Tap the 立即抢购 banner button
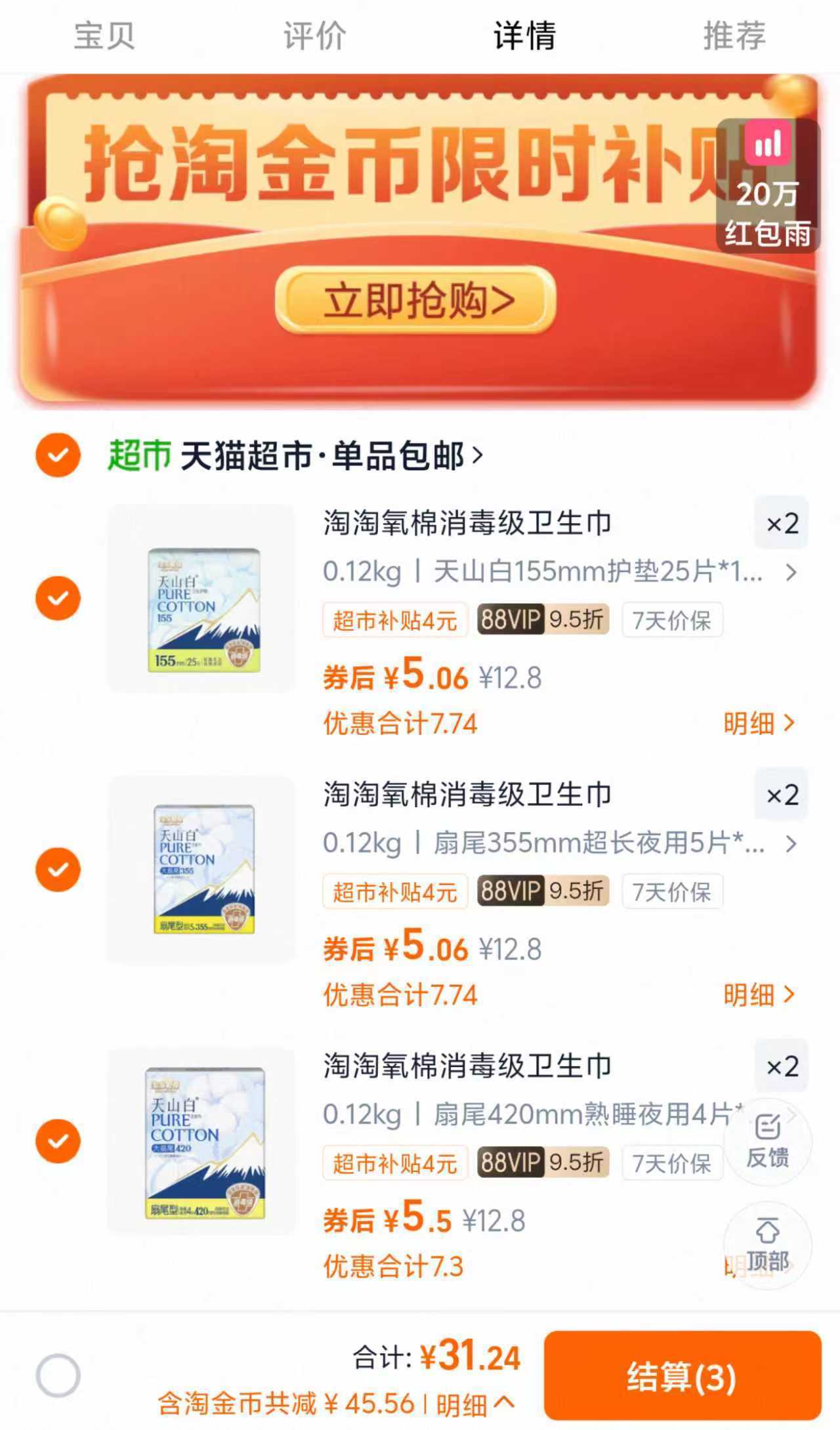Image resolution: width=840 pixels, height=1430 pixels. (x=416, y=301)
